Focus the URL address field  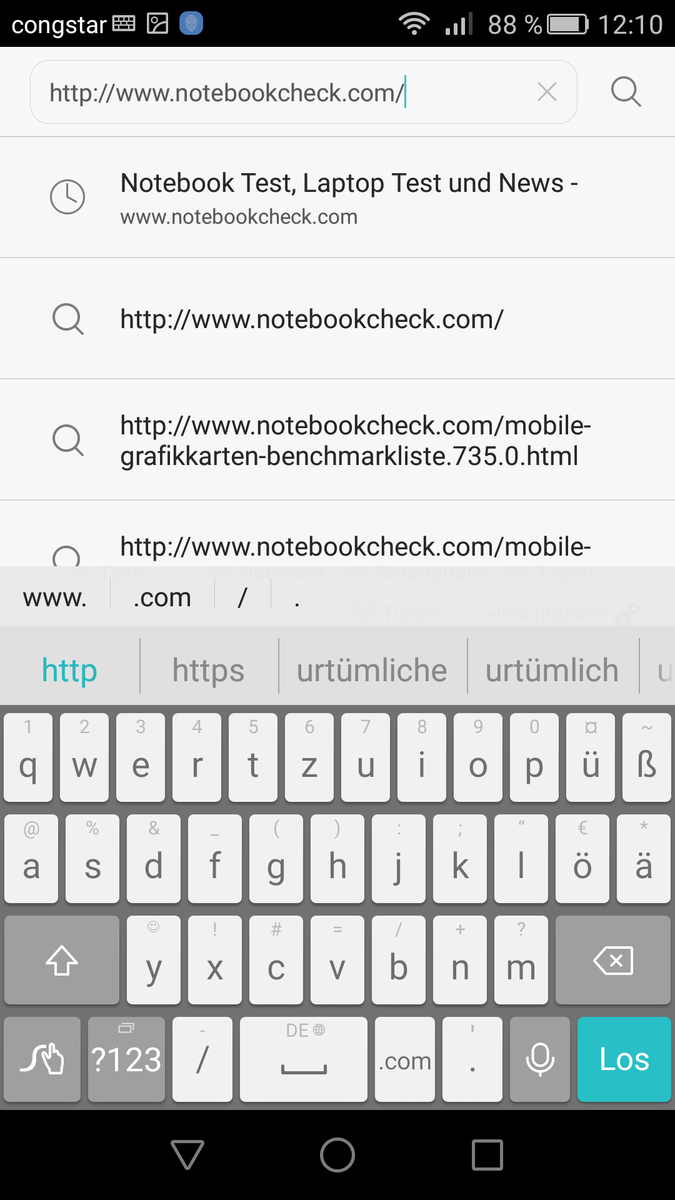tap(283, 93)
